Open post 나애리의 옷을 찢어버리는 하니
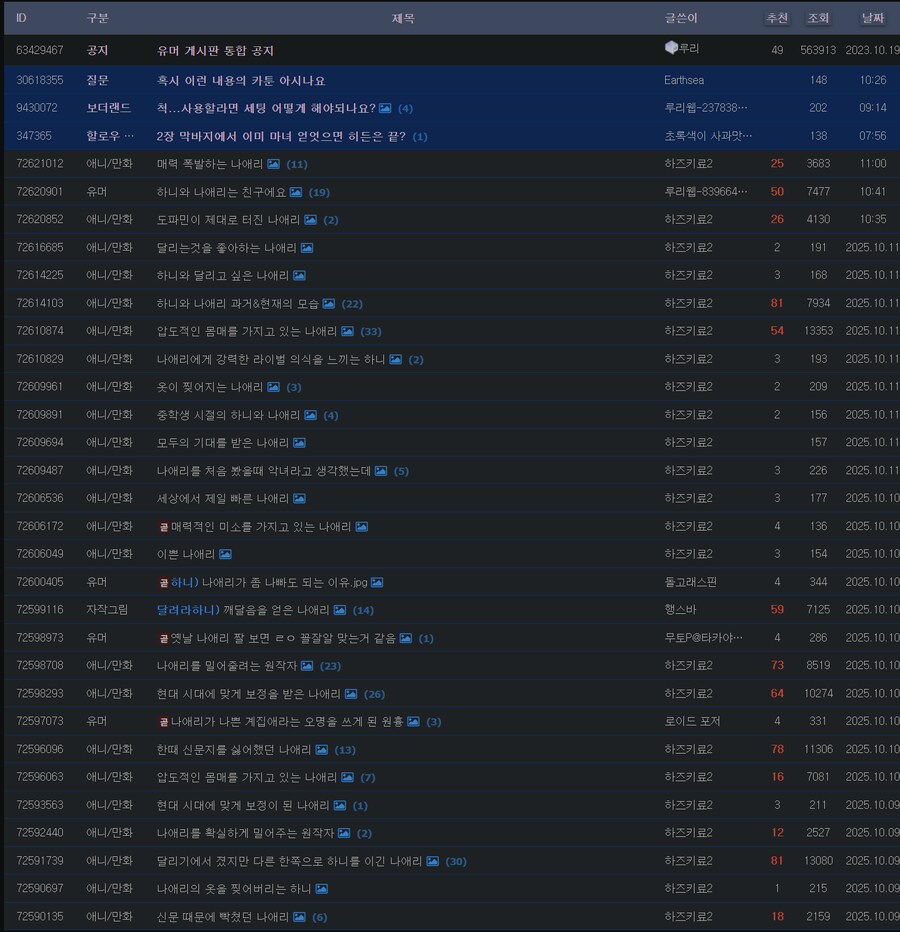 pyautogui.click(x=233, y=888)
